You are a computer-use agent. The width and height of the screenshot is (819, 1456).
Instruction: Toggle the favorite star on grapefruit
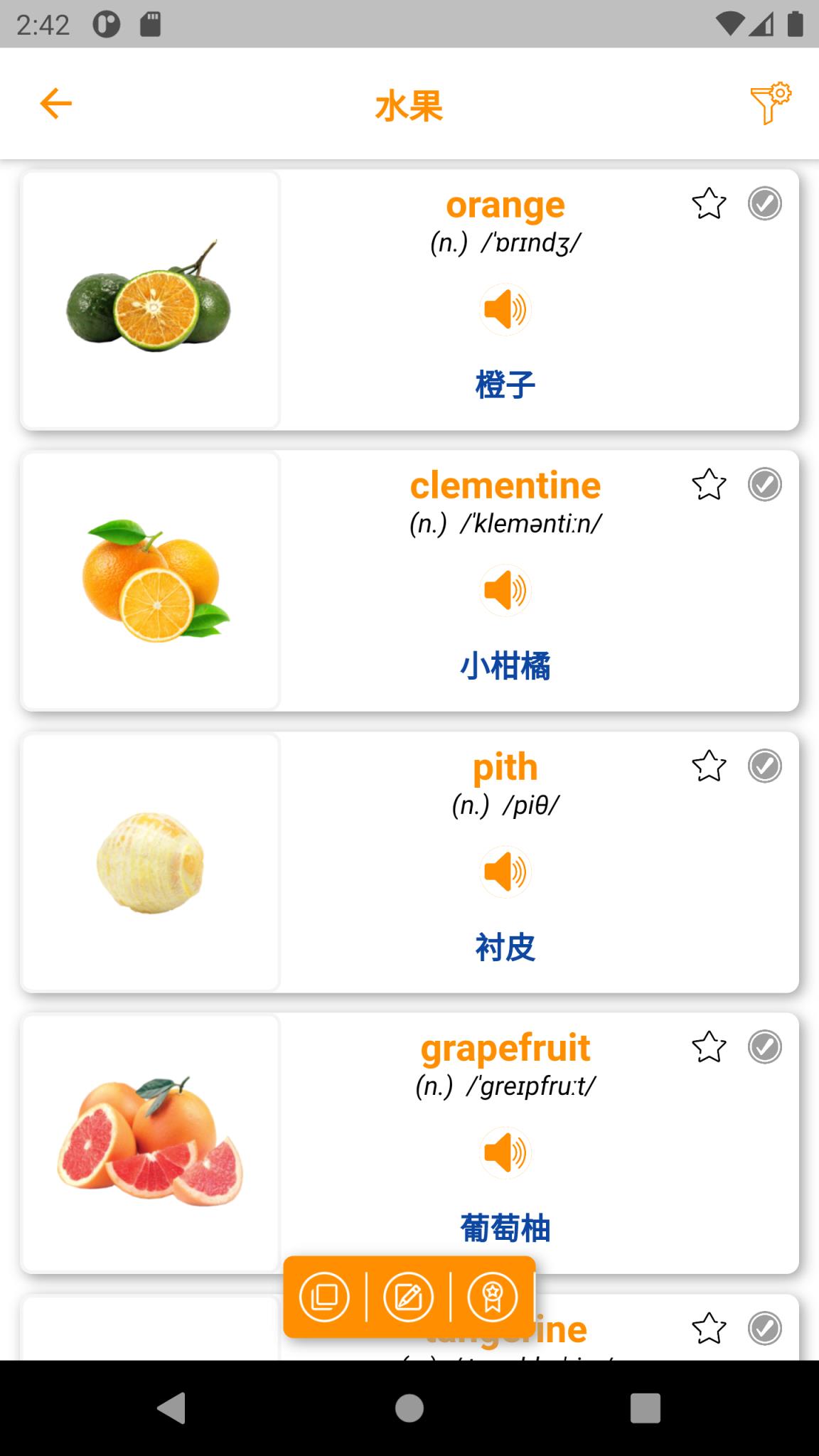point(707,1046)
